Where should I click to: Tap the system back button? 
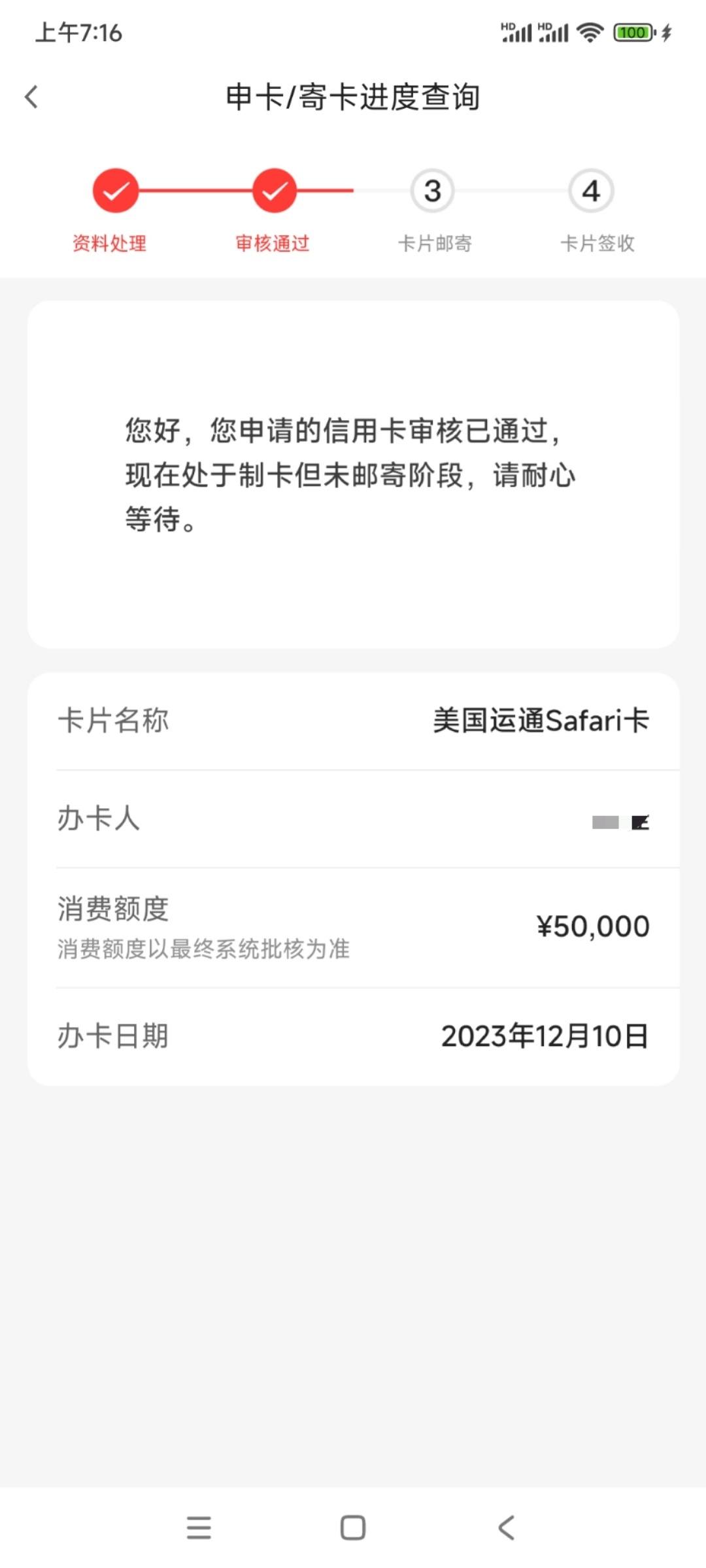point(507,1527)
